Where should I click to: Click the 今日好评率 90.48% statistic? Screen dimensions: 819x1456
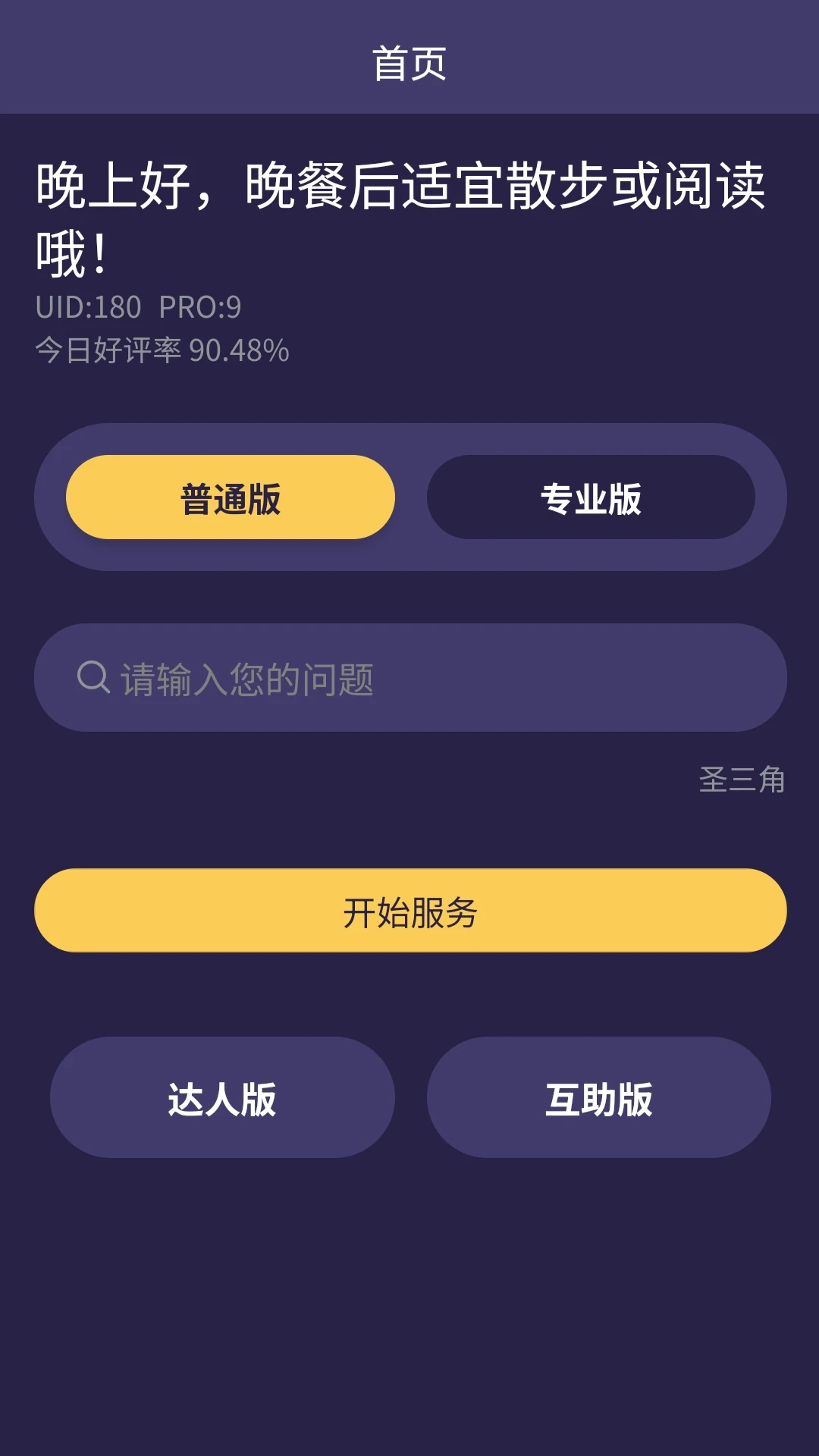[162, 350]
